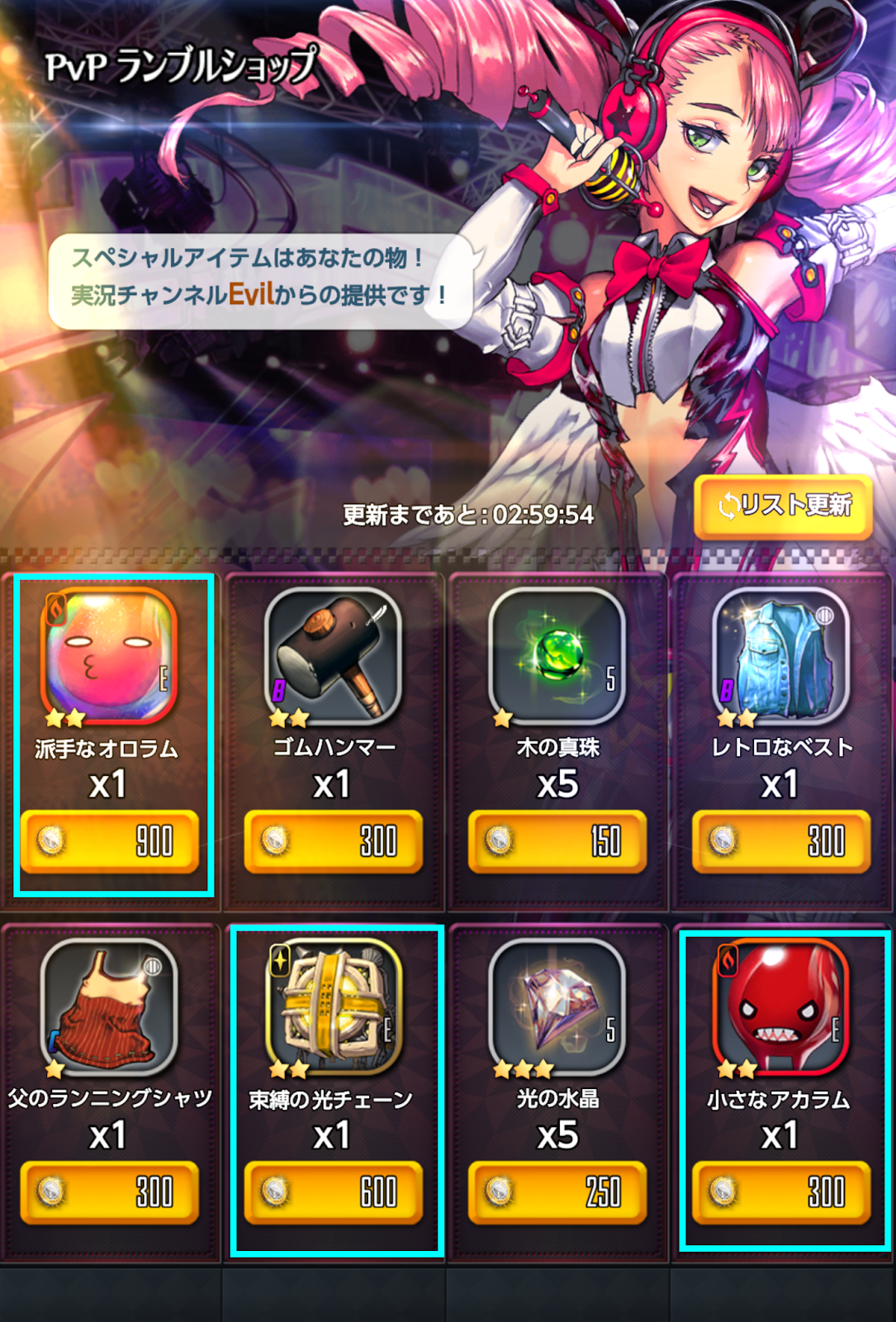896x1322 pixels.
Task: Buy 束縛の光チェーン for 600 coins
Action: click(x=333, y=1192)
